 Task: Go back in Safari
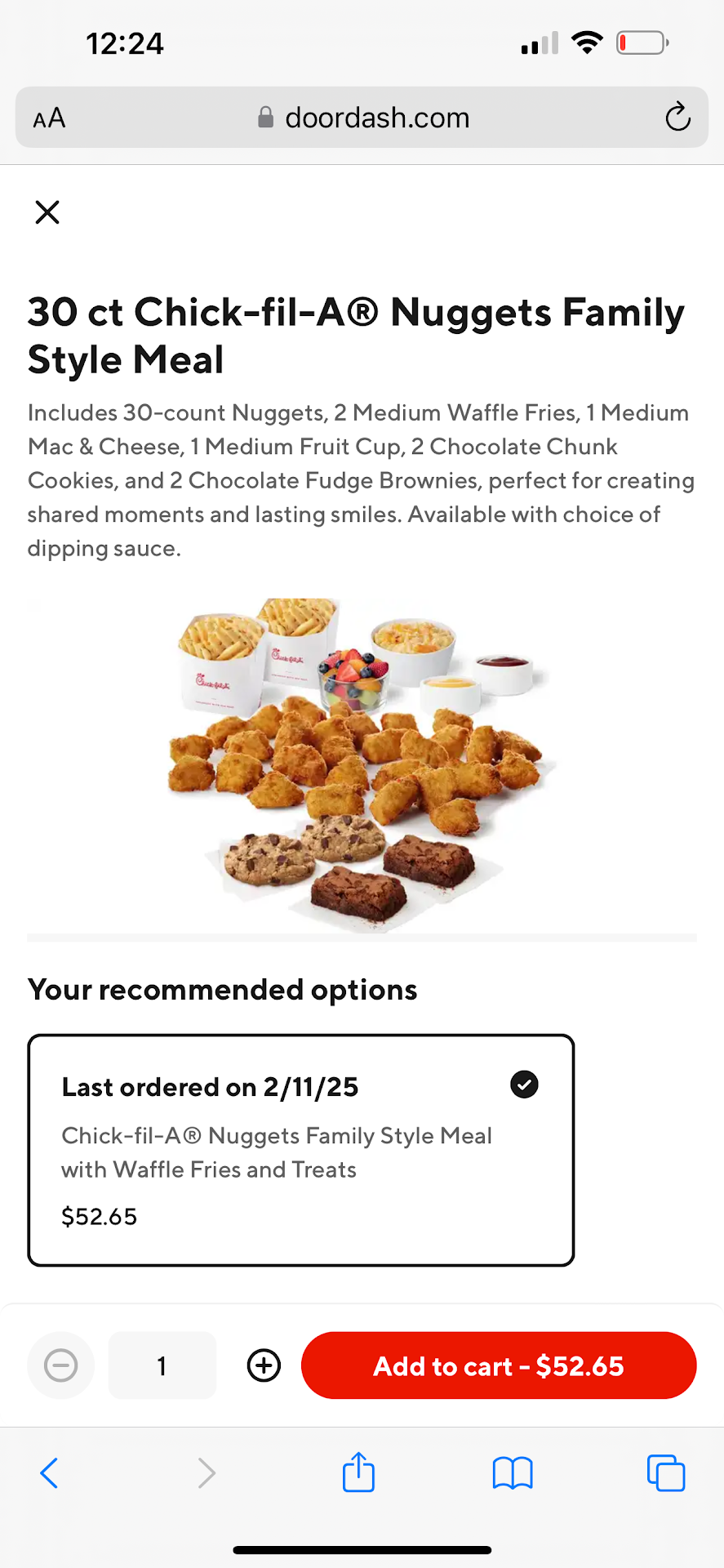pyautogui.click(x=49, y=1473)
